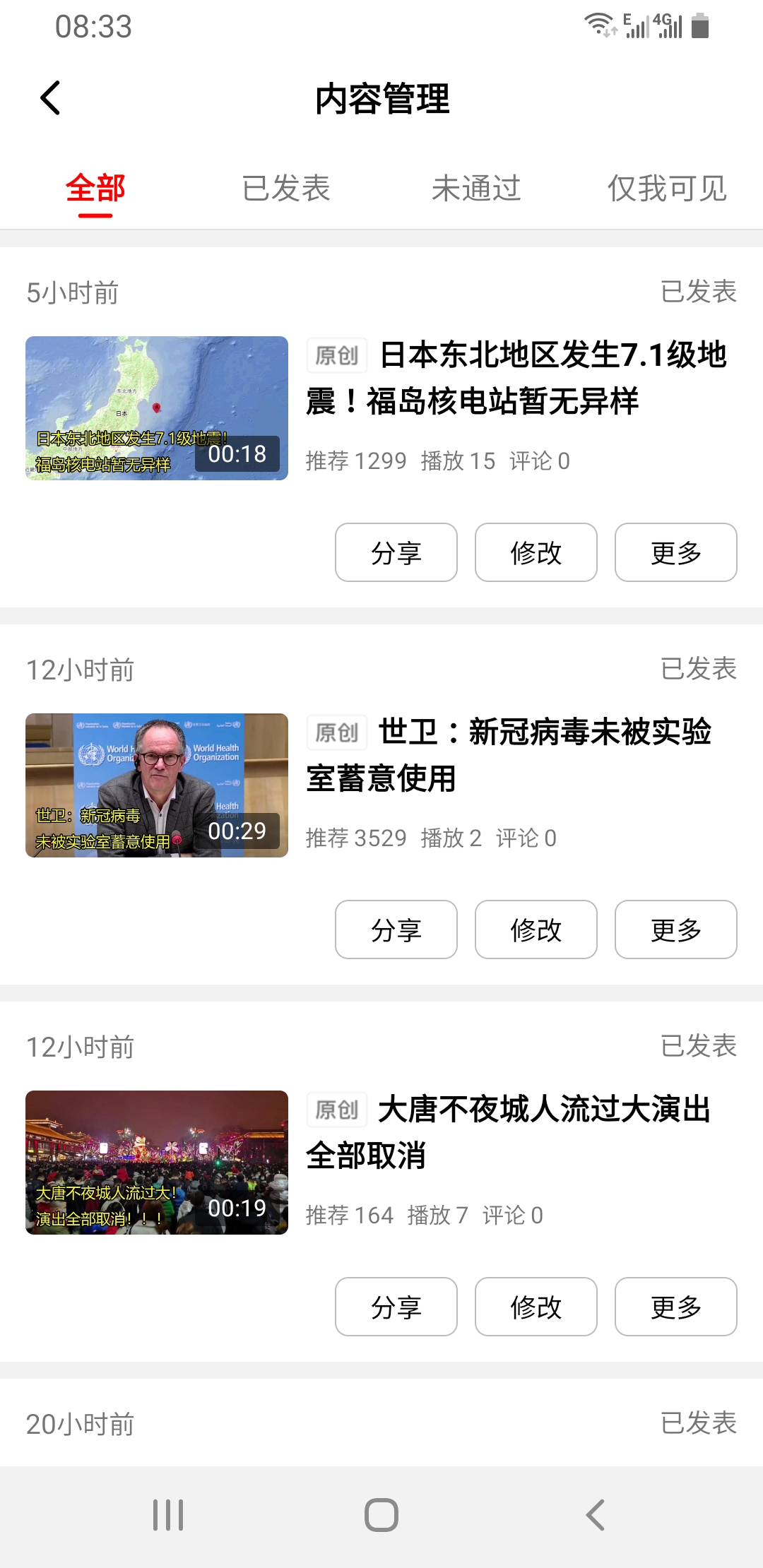Tap the Wi-Fi icon in status bar
763x1568 pixels.
pyautogui.click(x=597, y=25)
